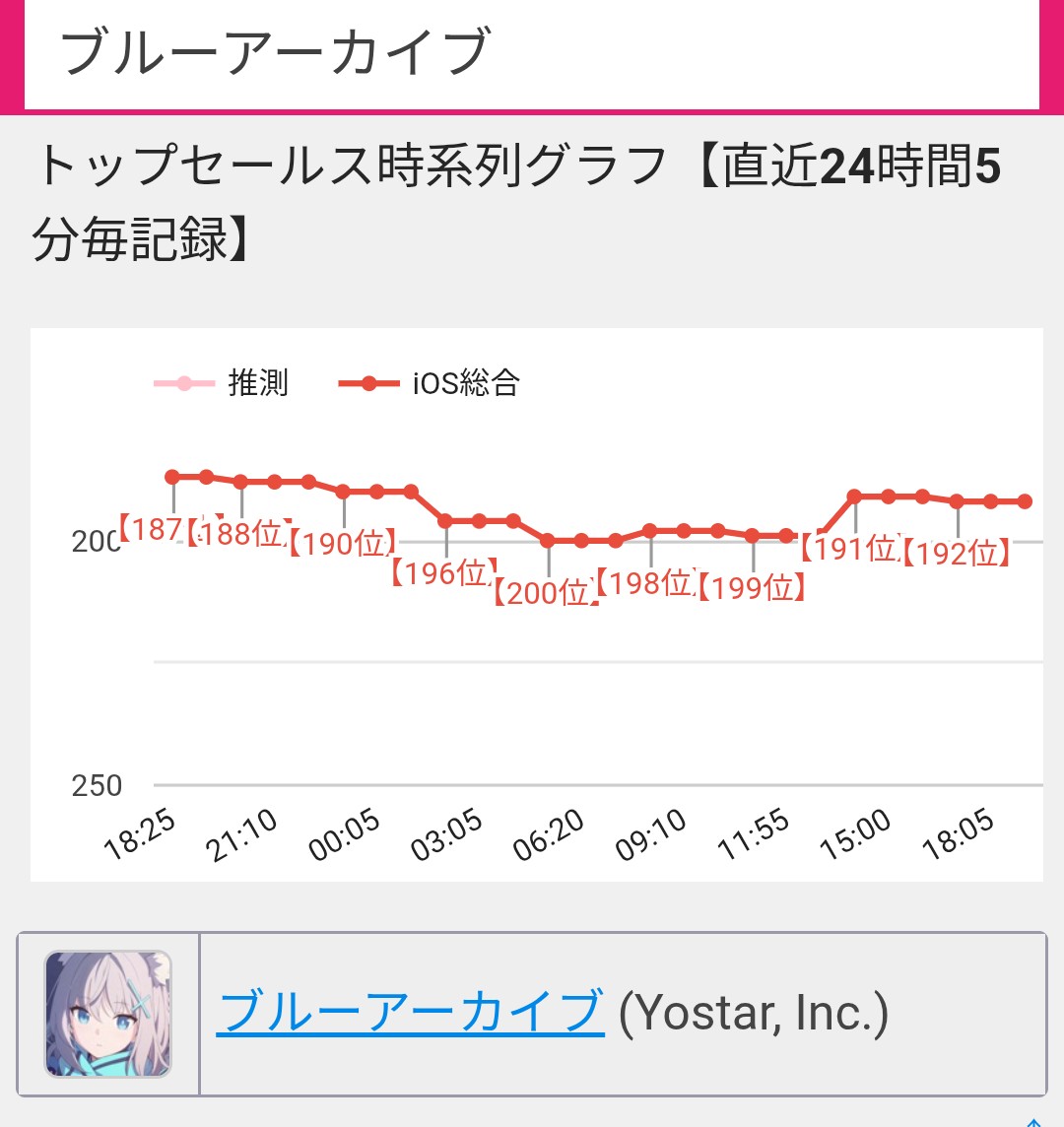The height and width of the screenshot is (1127, 1064).
Task: Toggle the 推測 series in the chart legend
Action: [x=223, y=383]
